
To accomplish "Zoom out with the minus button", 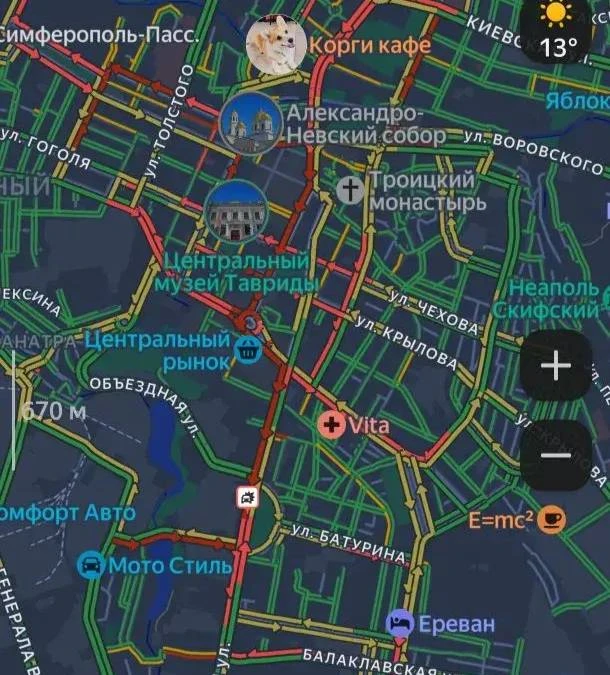I will pyautogui.click(x=555, y=455).
